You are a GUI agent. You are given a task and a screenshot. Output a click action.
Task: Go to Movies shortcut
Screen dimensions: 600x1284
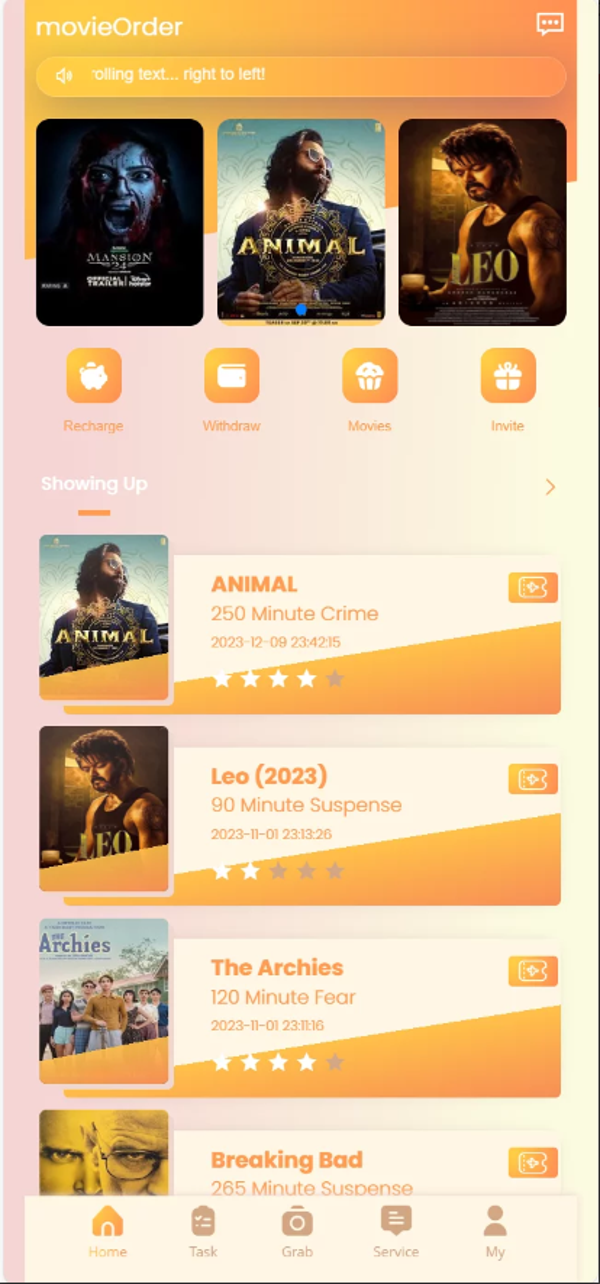[x=370, y=376]
